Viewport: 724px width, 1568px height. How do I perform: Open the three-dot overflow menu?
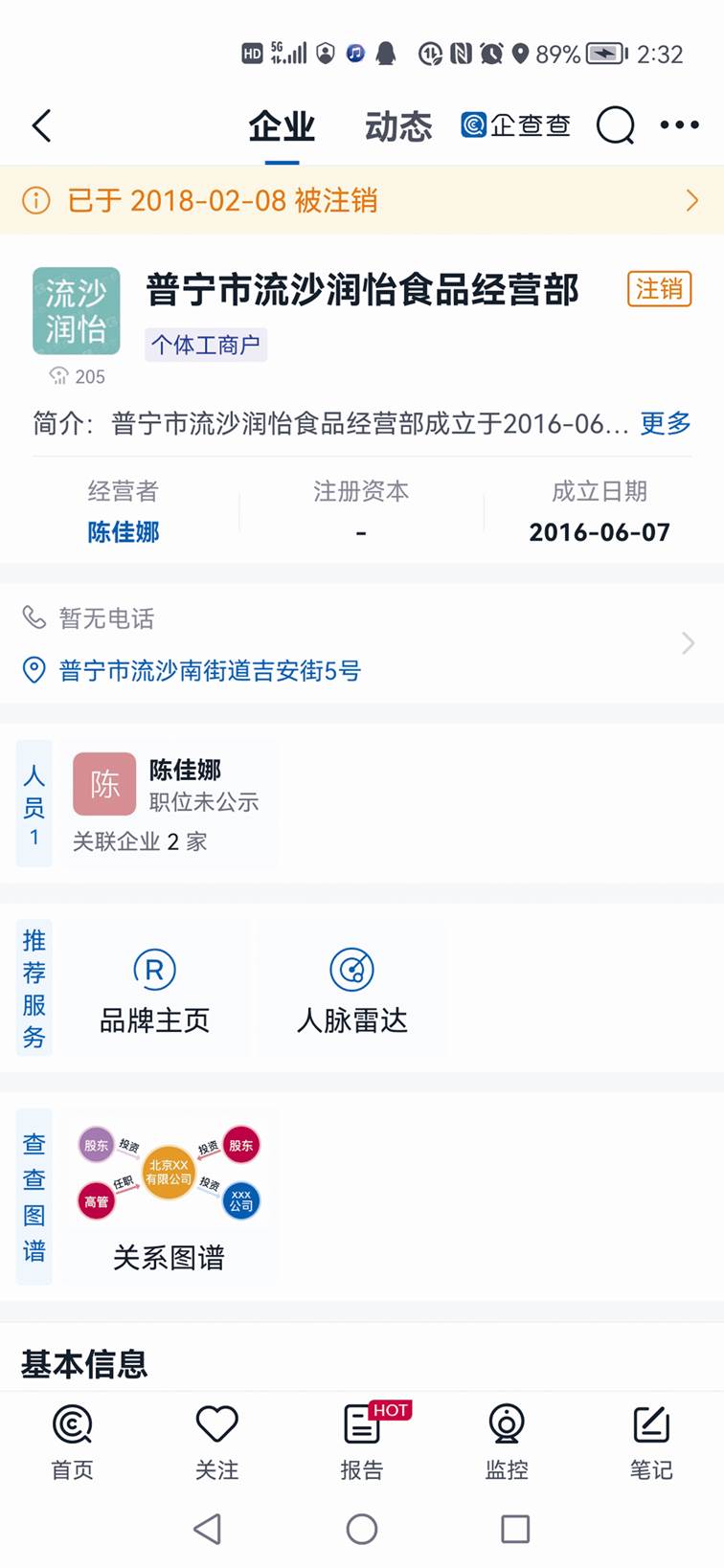click(x=679, y=125)
